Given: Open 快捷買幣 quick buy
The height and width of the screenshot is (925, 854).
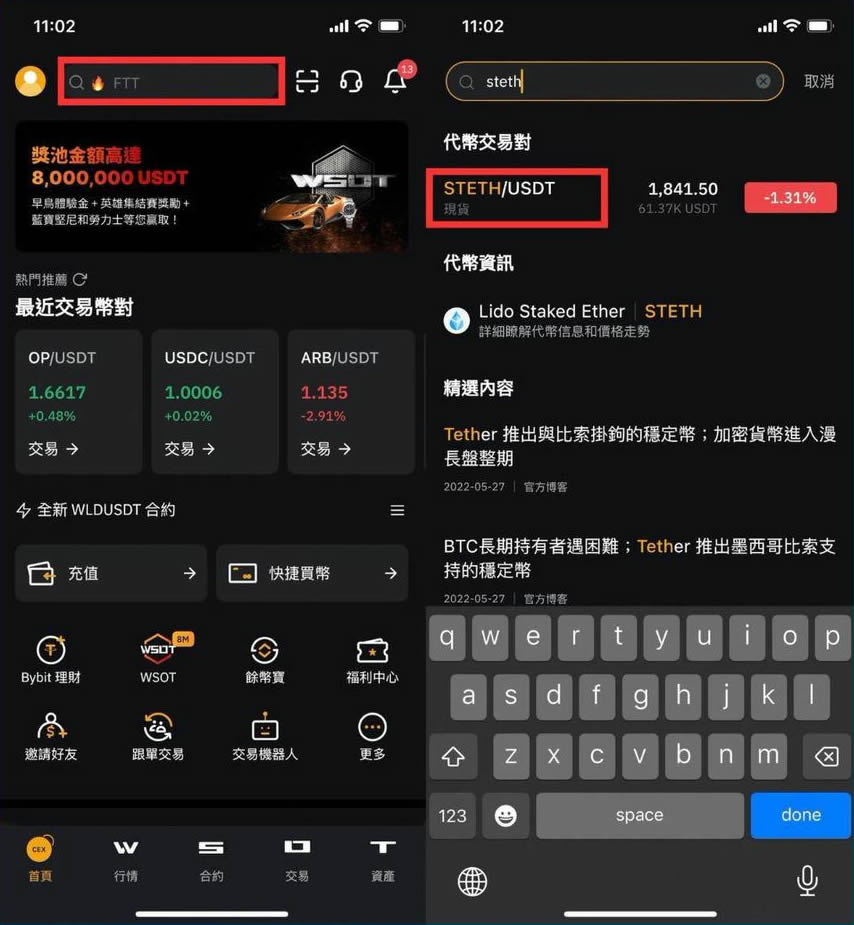Looking at the screenshot, I should click(x=311, y=573).
